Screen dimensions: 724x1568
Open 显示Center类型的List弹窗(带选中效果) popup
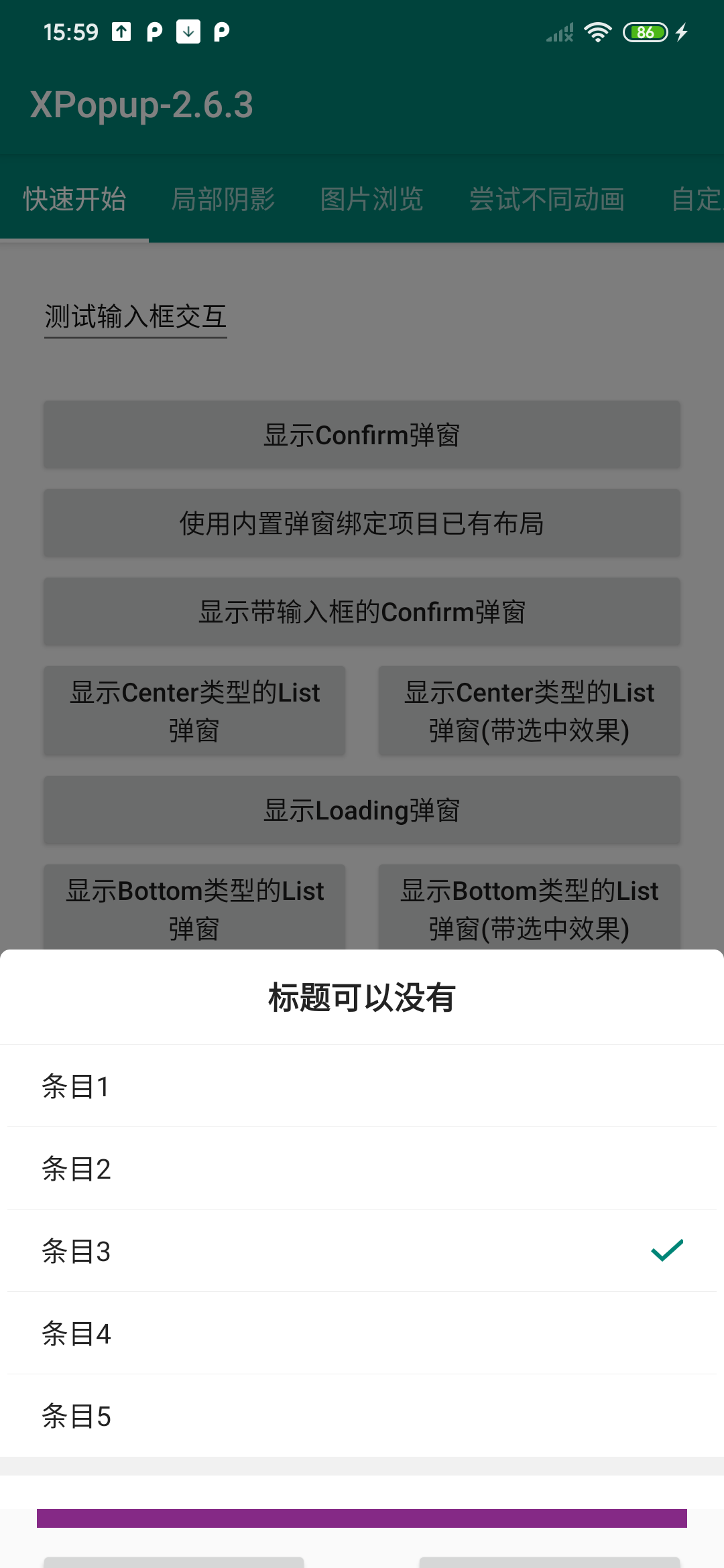tap(529, 710)
